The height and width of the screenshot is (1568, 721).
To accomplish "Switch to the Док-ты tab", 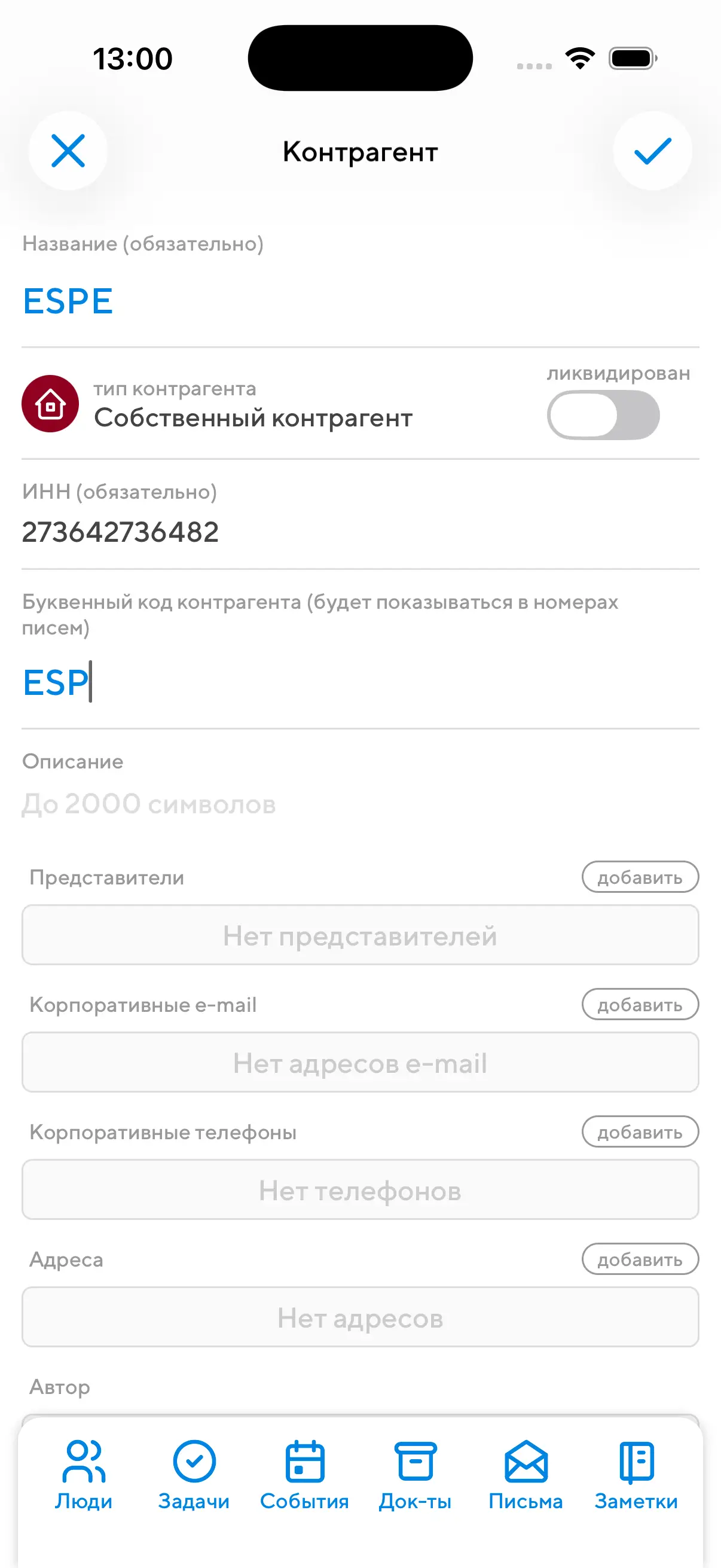I will pyautogui.click(x=415, y=1475).
